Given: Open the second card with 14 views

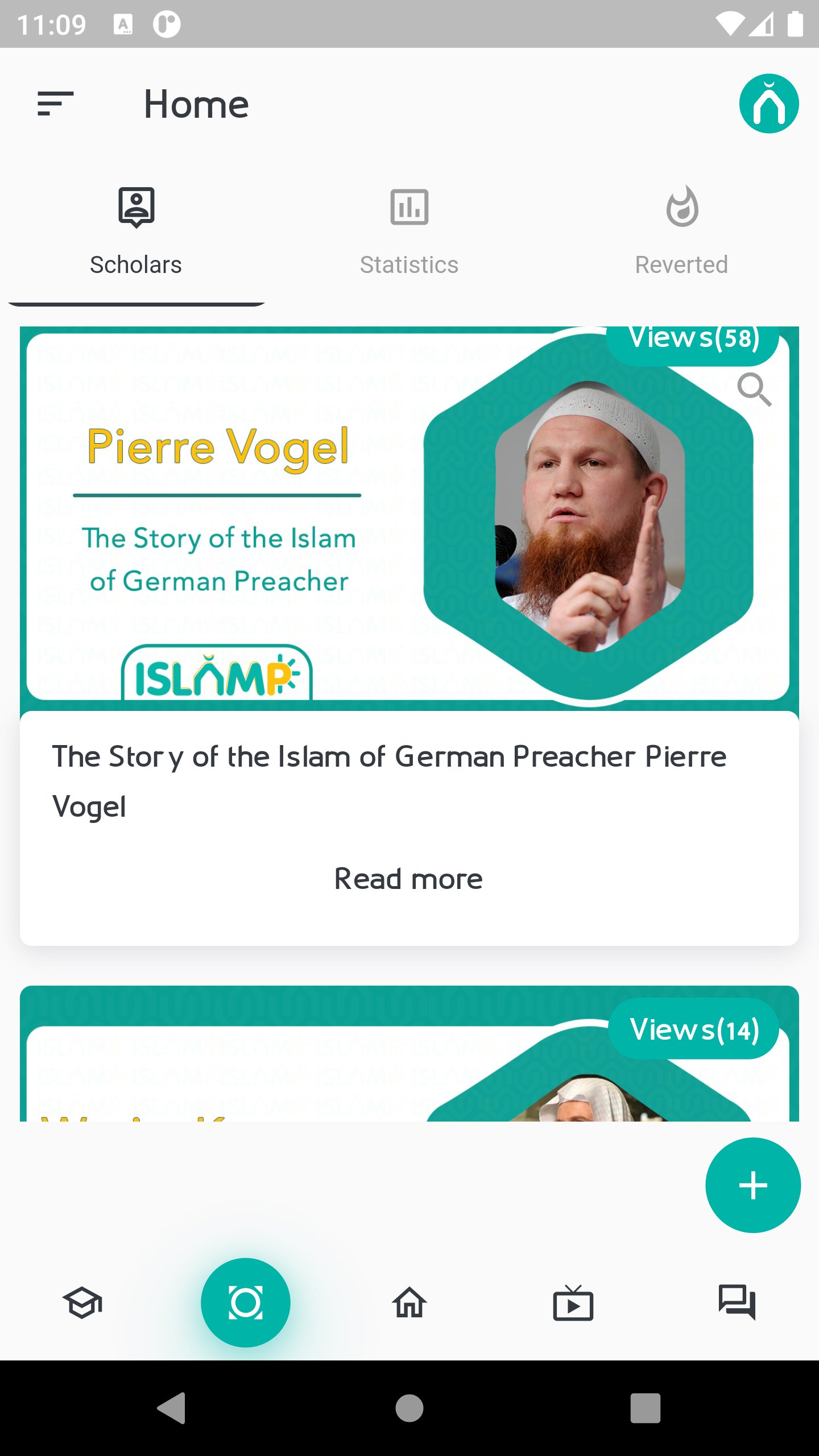Looking at the screenshot, I should tap(409, 1053).
